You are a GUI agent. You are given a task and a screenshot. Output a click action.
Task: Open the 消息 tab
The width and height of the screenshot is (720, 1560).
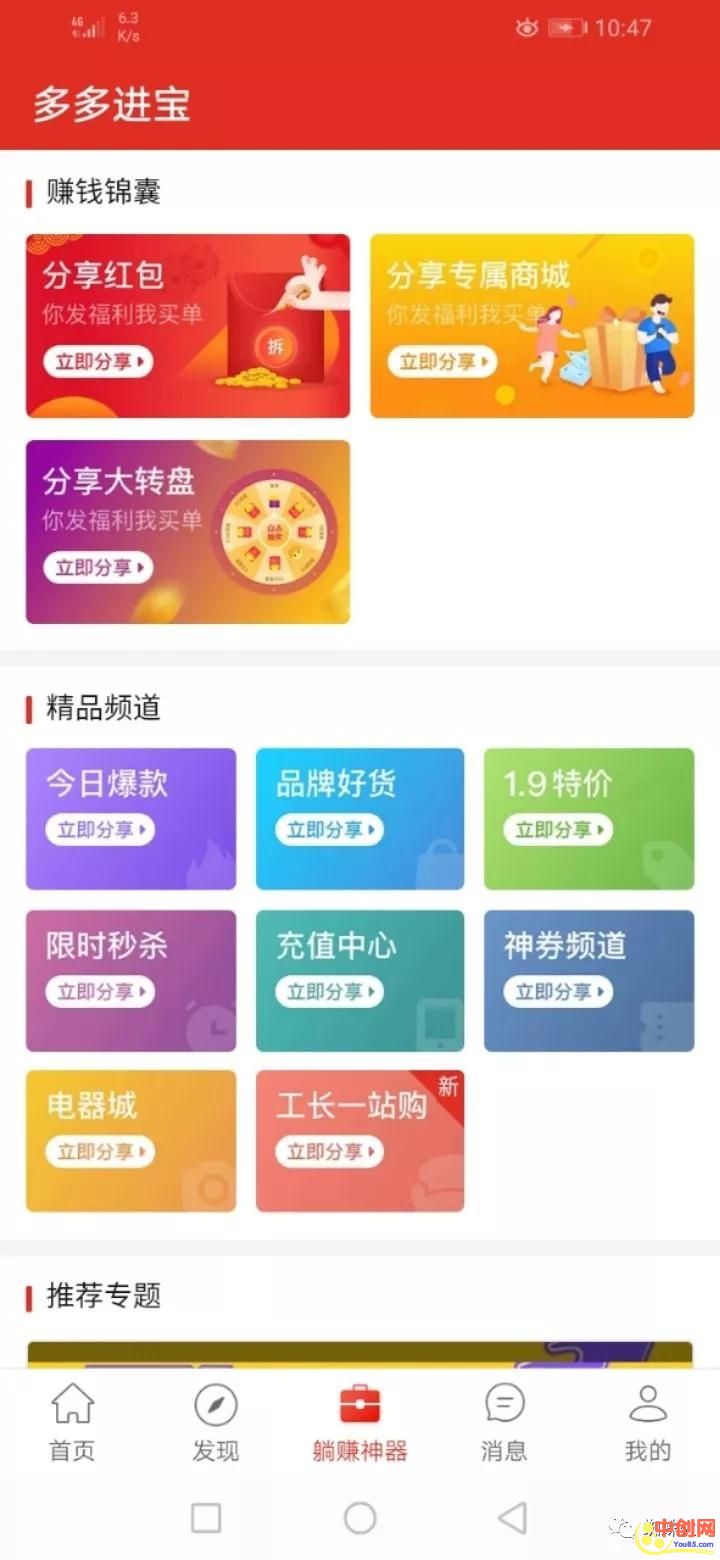(x=504, y=1422)
